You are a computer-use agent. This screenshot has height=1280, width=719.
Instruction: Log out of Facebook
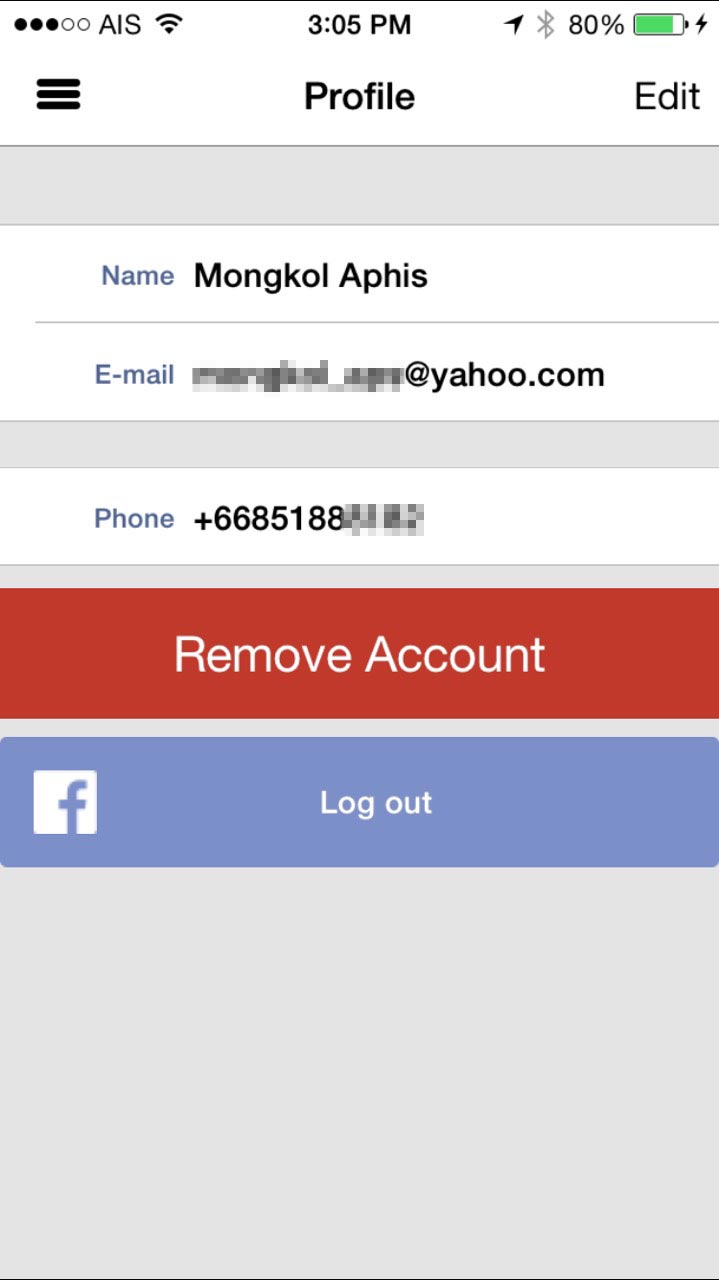360,802
